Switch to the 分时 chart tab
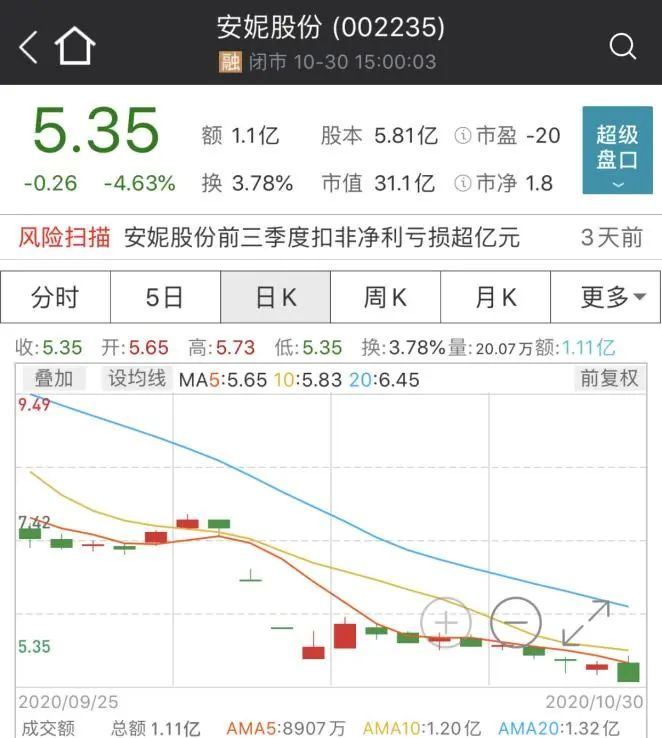 pos(55,297)
